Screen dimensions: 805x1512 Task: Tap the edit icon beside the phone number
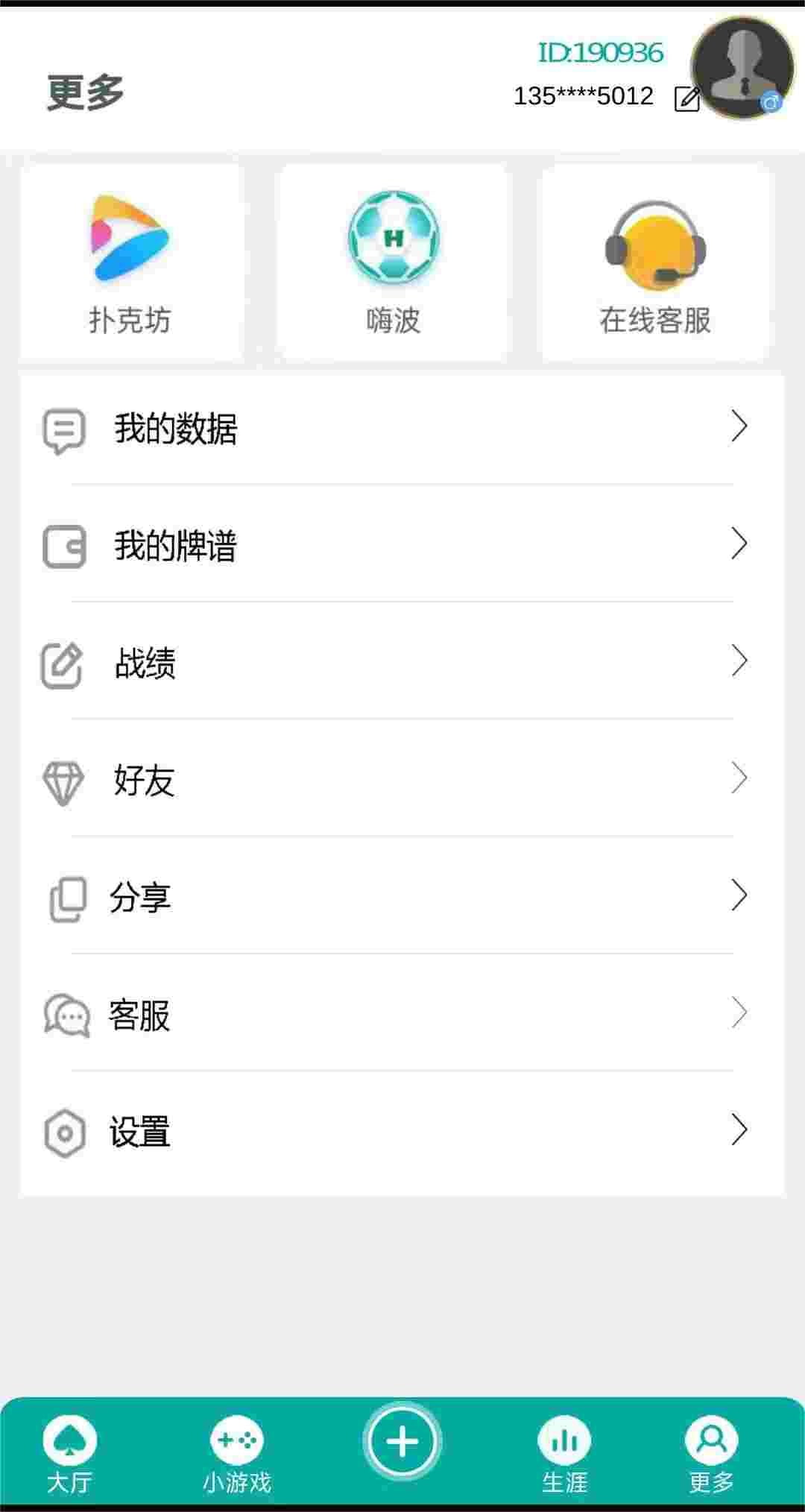coord(686,98)
